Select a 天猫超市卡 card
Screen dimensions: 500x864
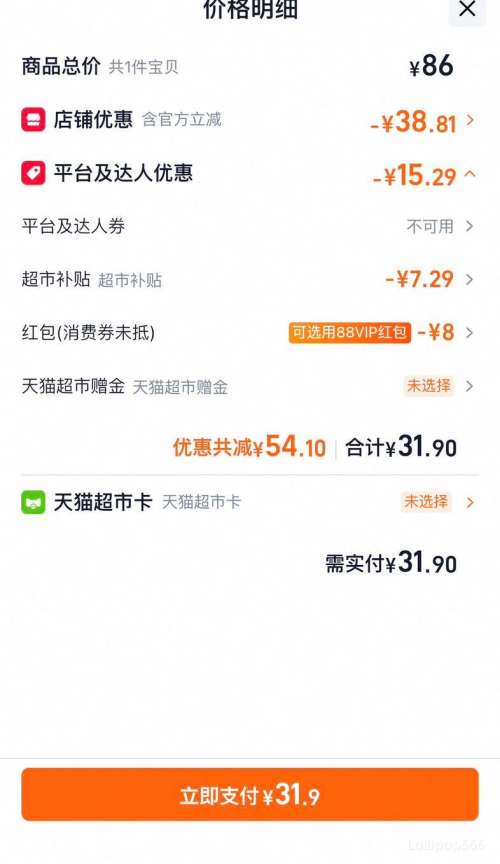click(250, 502)
